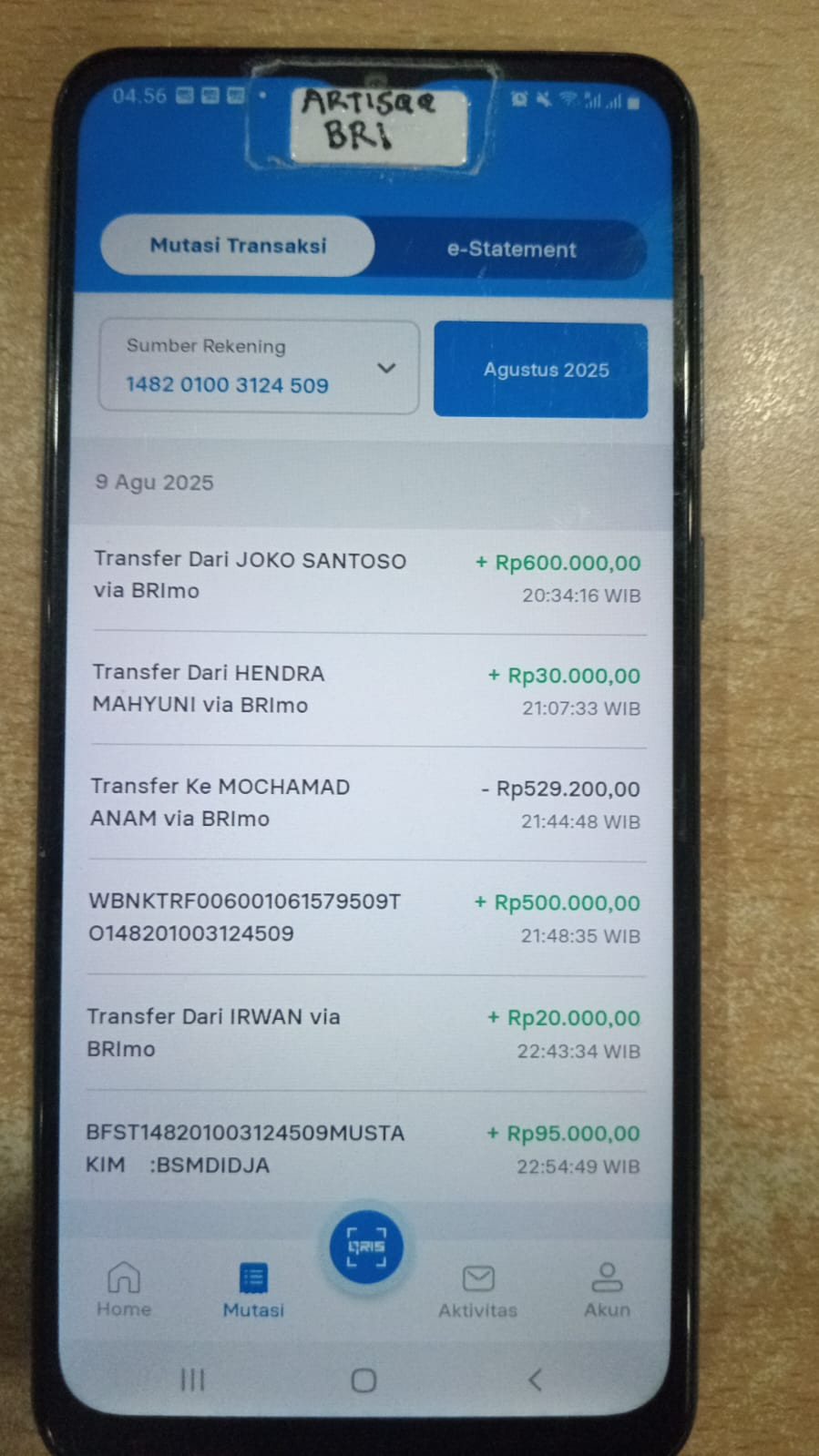819x1456 pixels.
Task: Select the Mutasi Transaksi tab
Action: [238, 246]
